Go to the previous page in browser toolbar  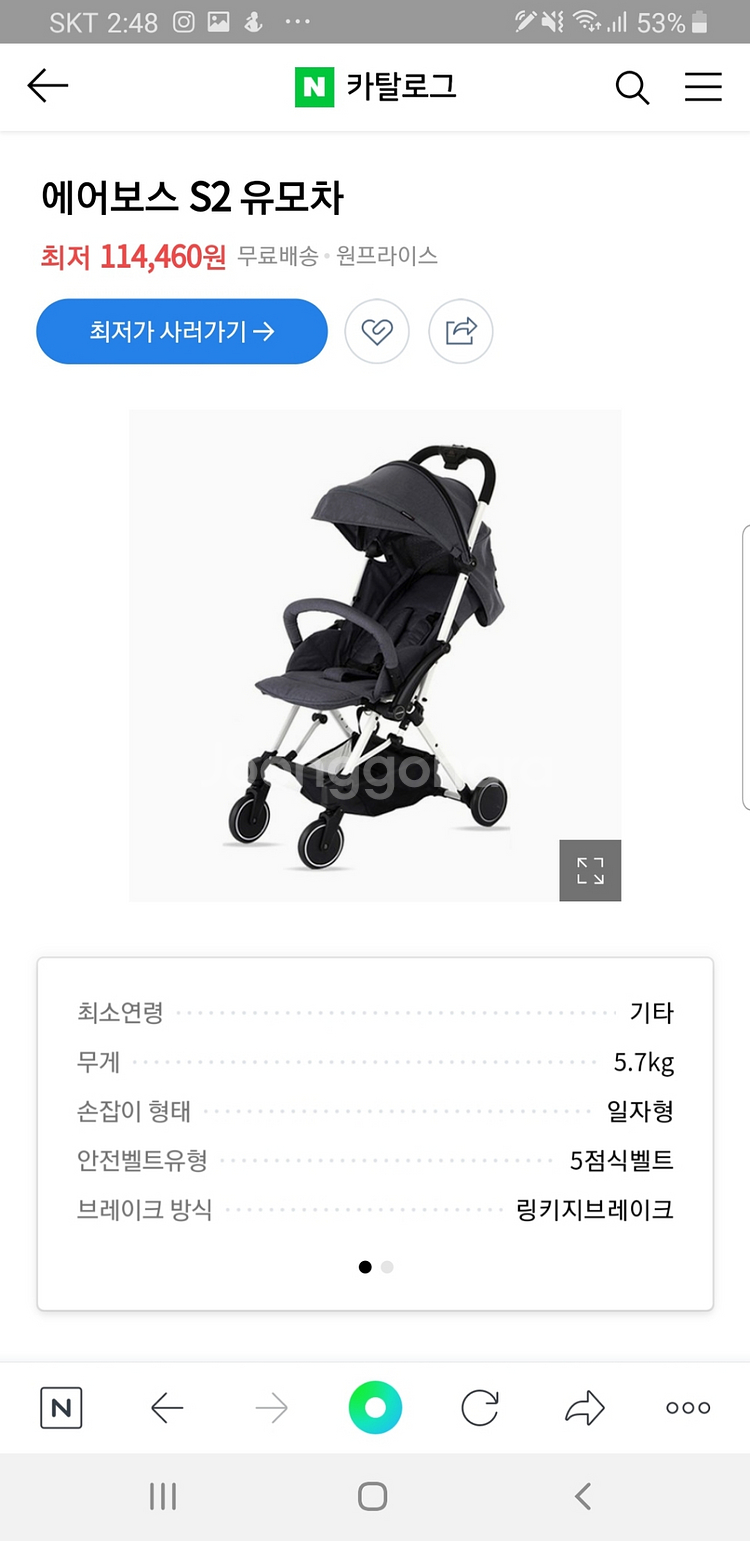(167, 1408)
